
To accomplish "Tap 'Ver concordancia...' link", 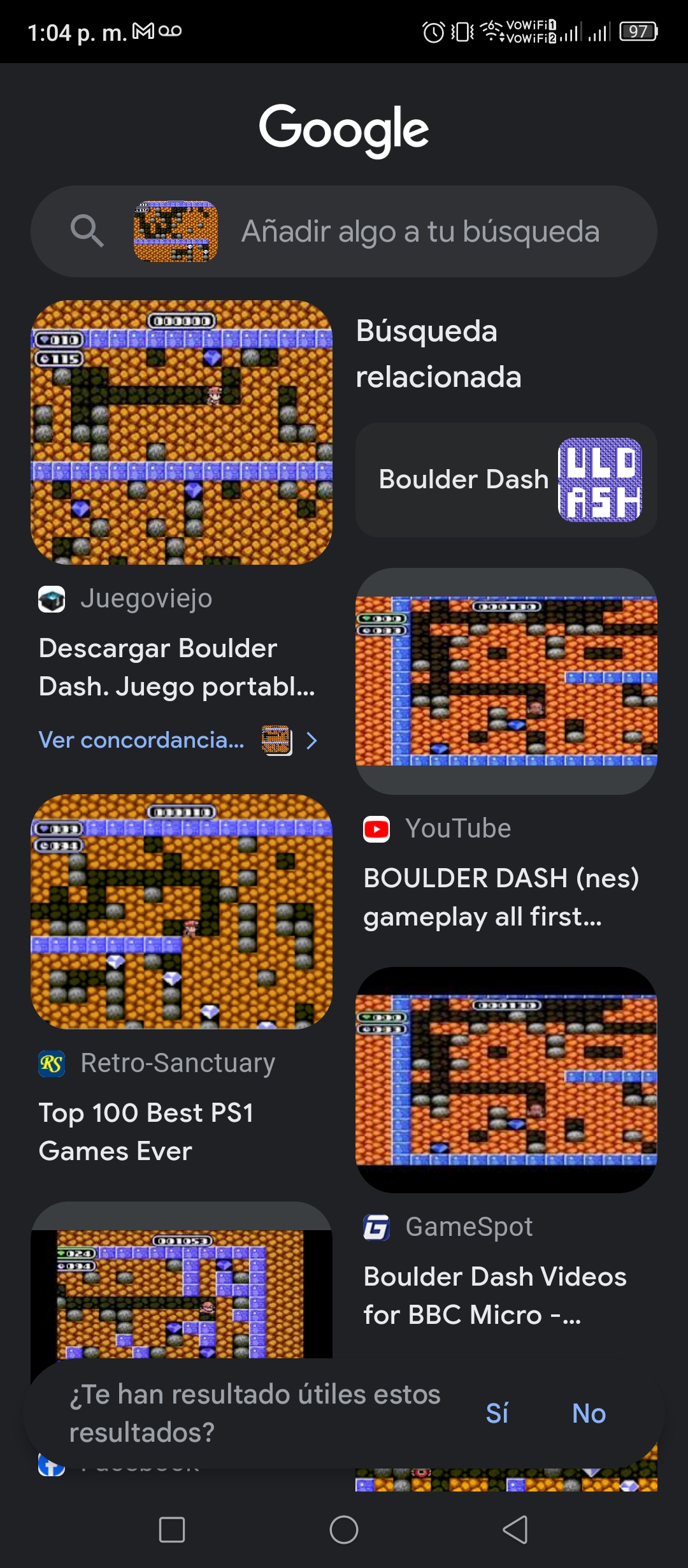I will click(141, 740).
